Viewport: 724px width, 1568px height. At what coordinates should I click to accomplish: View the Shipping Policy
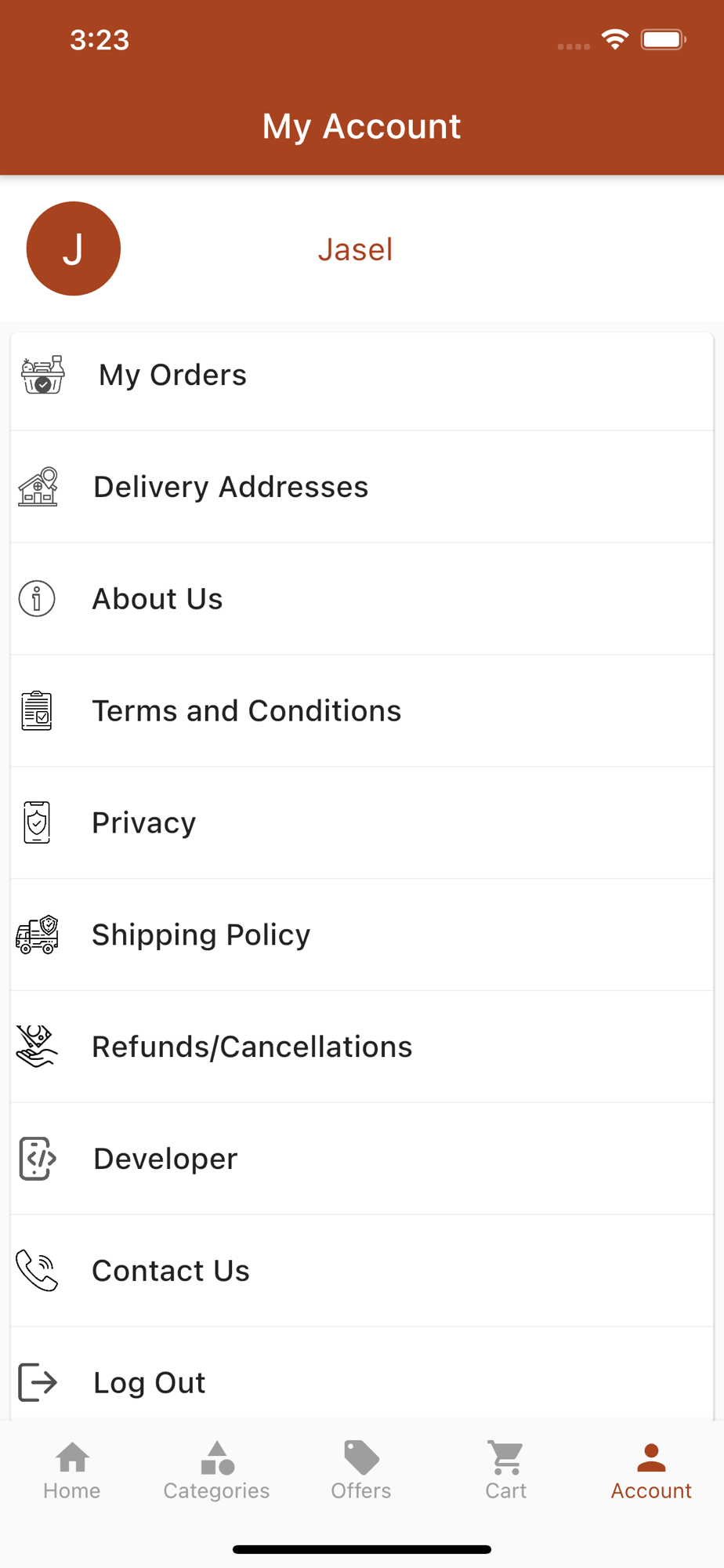361,935
